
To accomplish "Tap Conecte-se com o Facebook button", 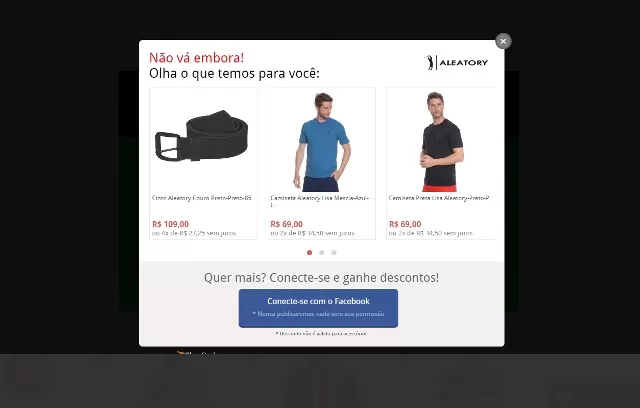I will click(x=318, y=307).
